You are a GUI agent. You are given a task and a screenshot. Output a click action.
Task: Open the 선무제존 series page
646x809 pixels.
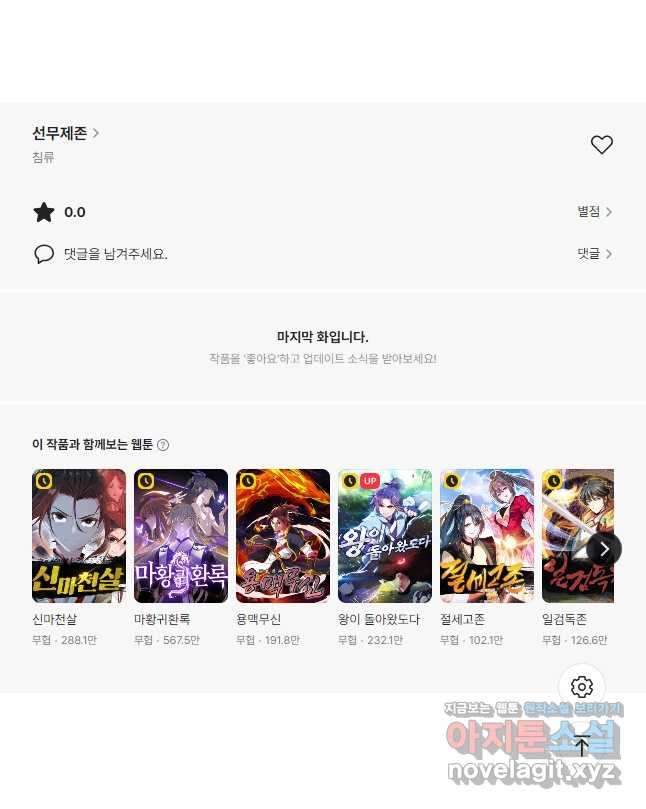point(65,133)
